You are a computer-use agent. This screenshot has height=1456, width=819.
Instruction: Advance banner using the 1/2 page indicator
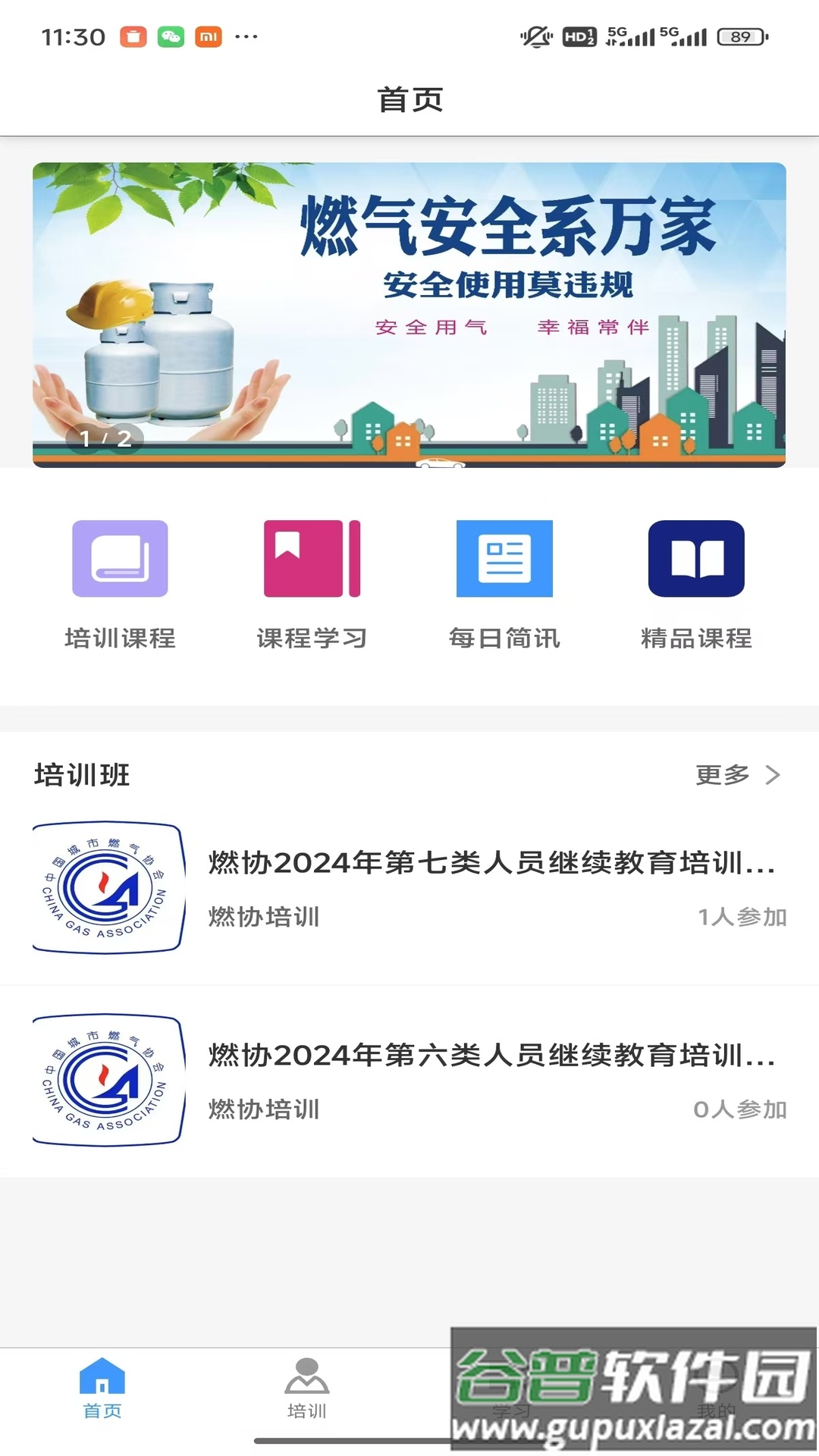click(x=106, y=437)
